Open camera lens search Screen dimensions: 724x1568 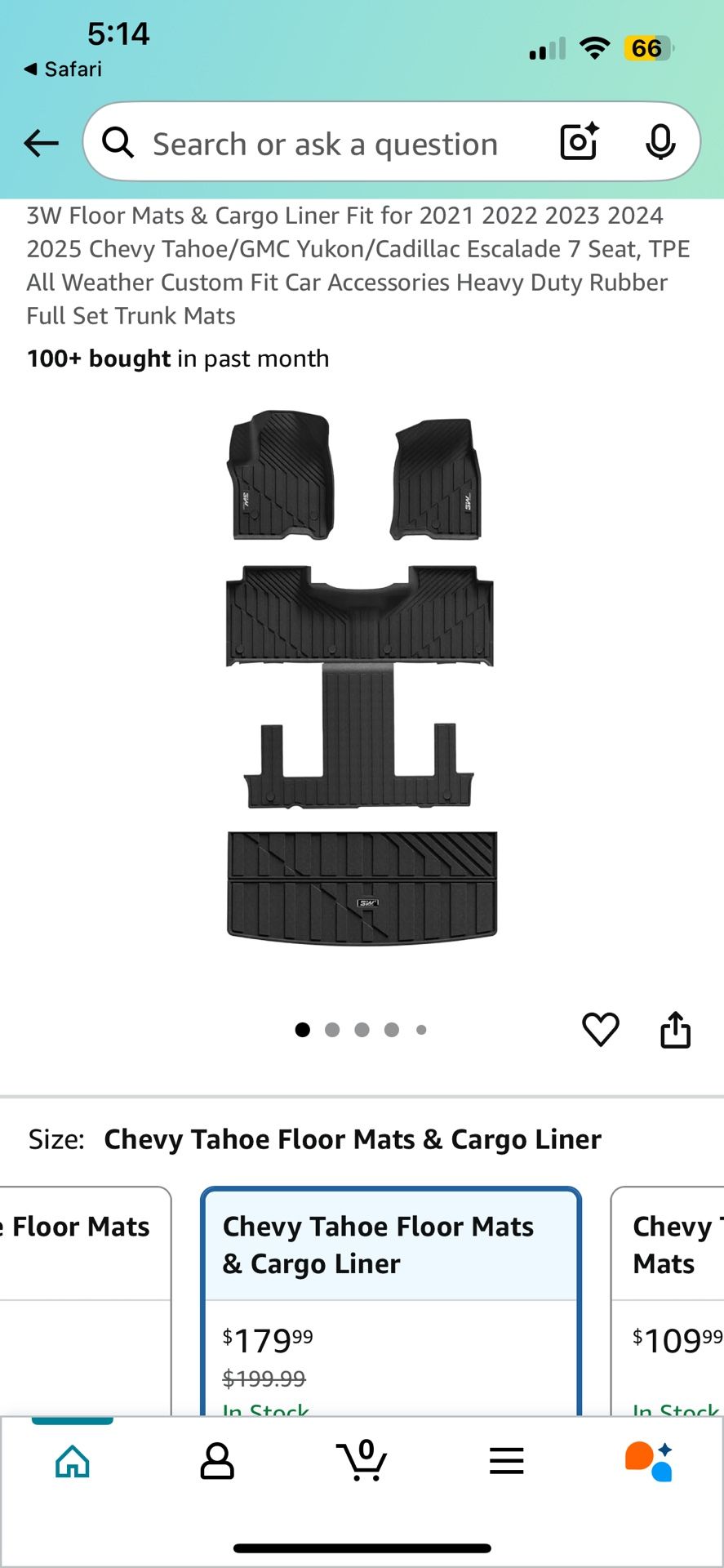(x=580, y=142)
